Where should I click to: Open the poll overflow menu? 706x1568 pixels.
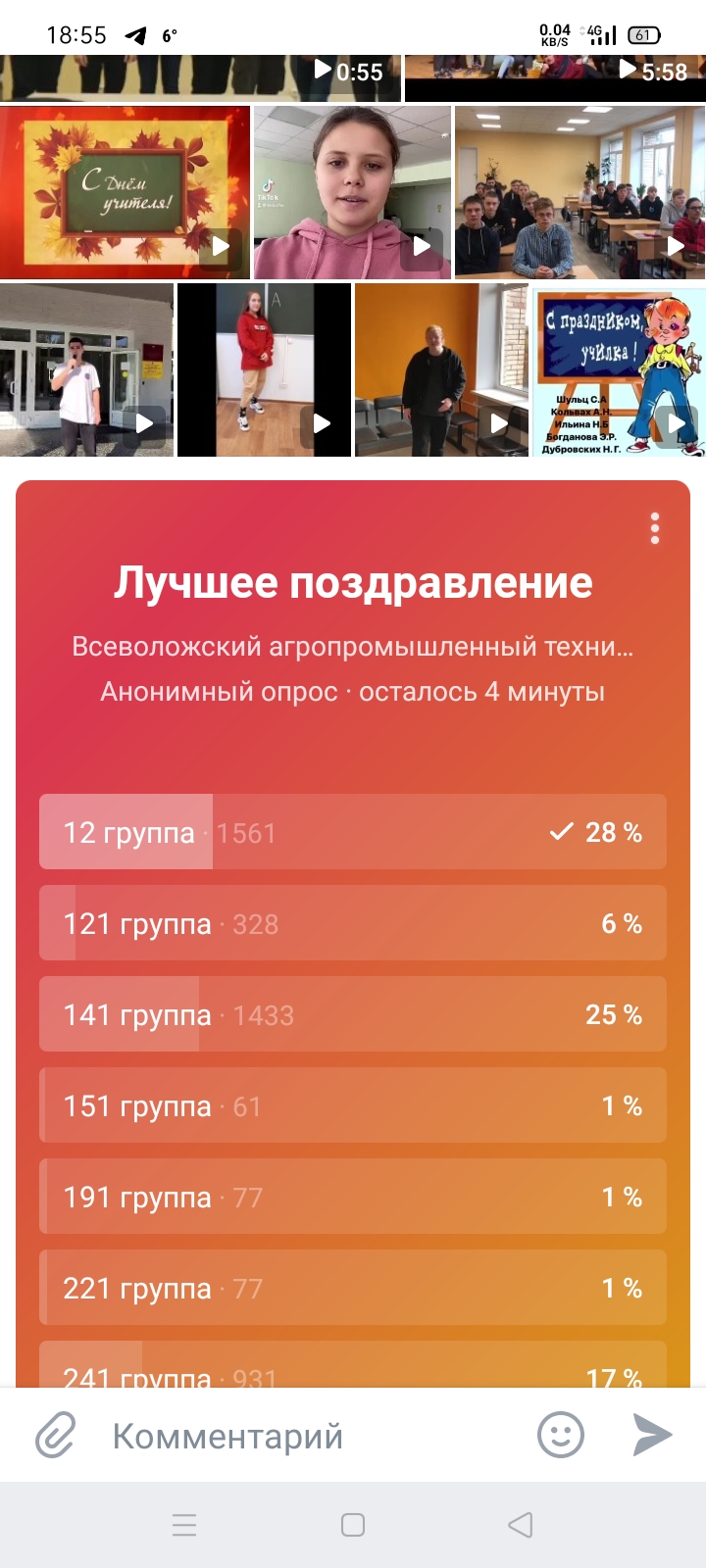click(655, 529)
